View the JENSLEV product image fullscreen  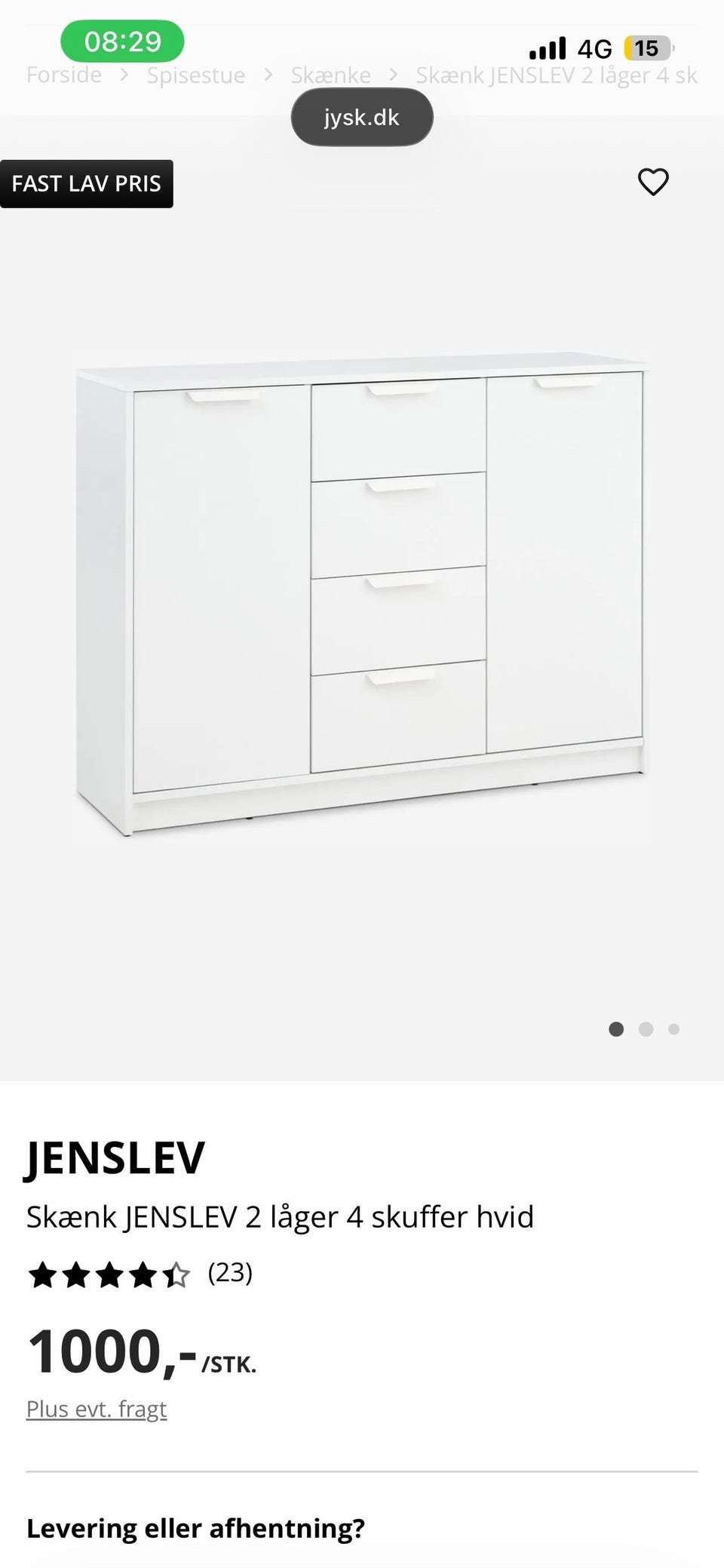[x=362, y=596]
